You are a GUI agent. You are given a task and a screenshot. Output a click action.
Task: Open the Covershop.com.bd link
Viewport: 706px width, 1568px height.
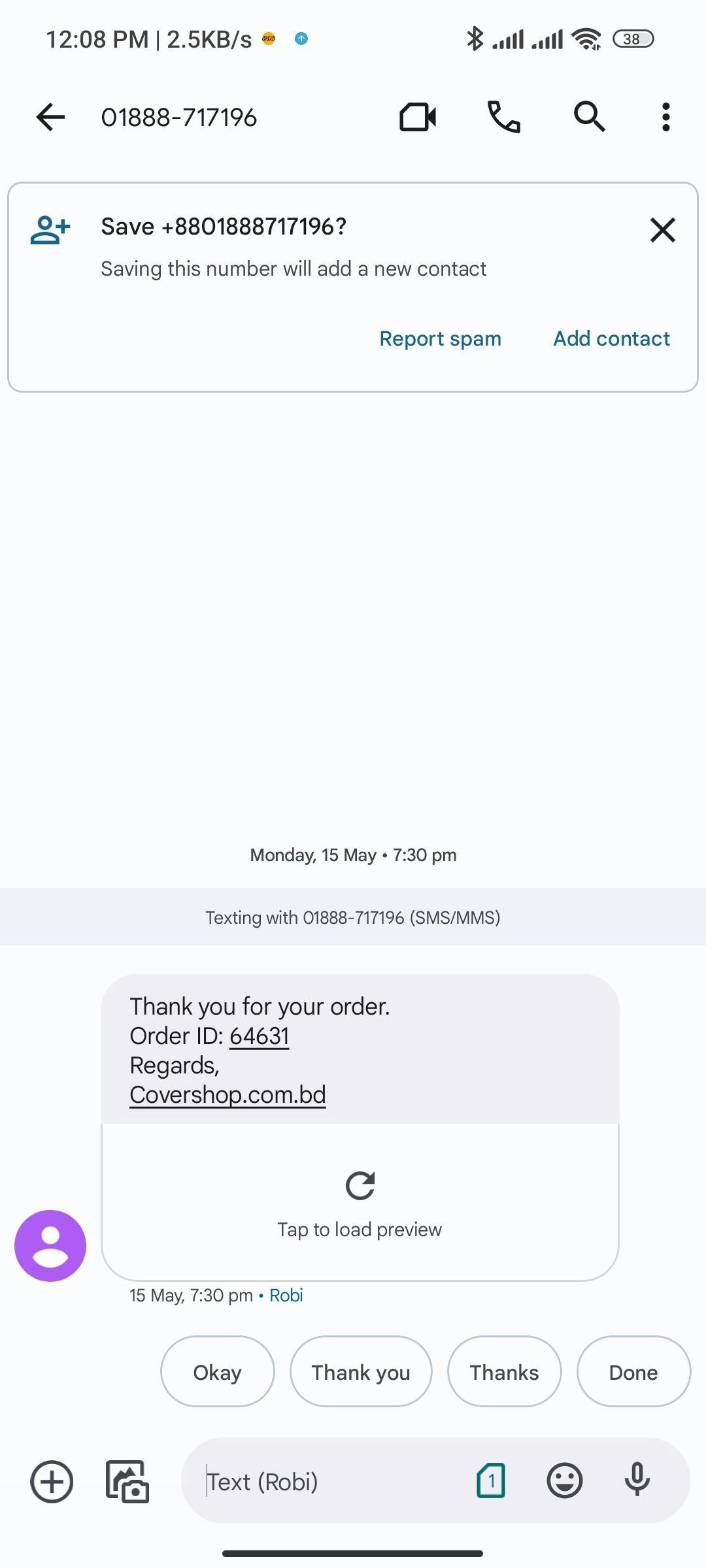coord(227,1094)
